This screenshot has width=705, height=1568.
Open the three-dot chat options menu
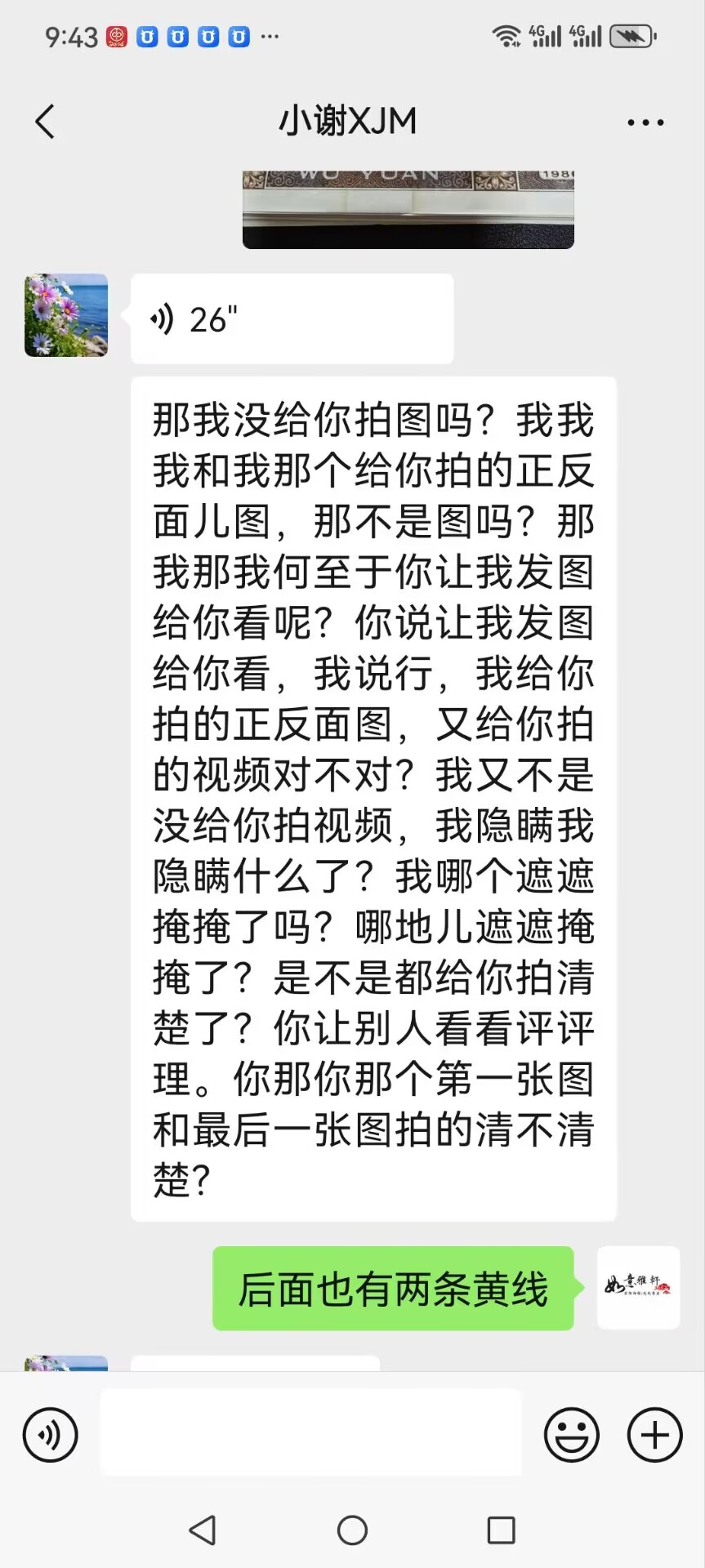pos(645,122)
